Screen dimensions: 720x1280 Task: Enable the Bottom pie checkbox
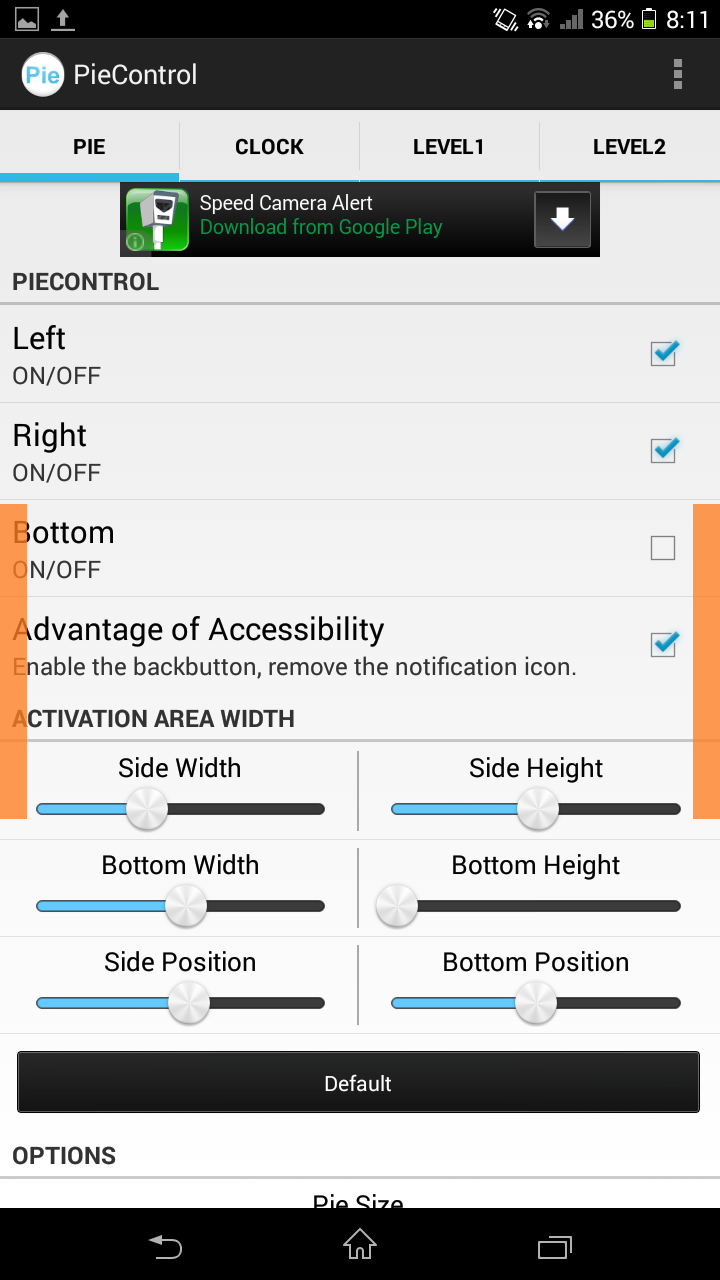click(x=663, y=548)
